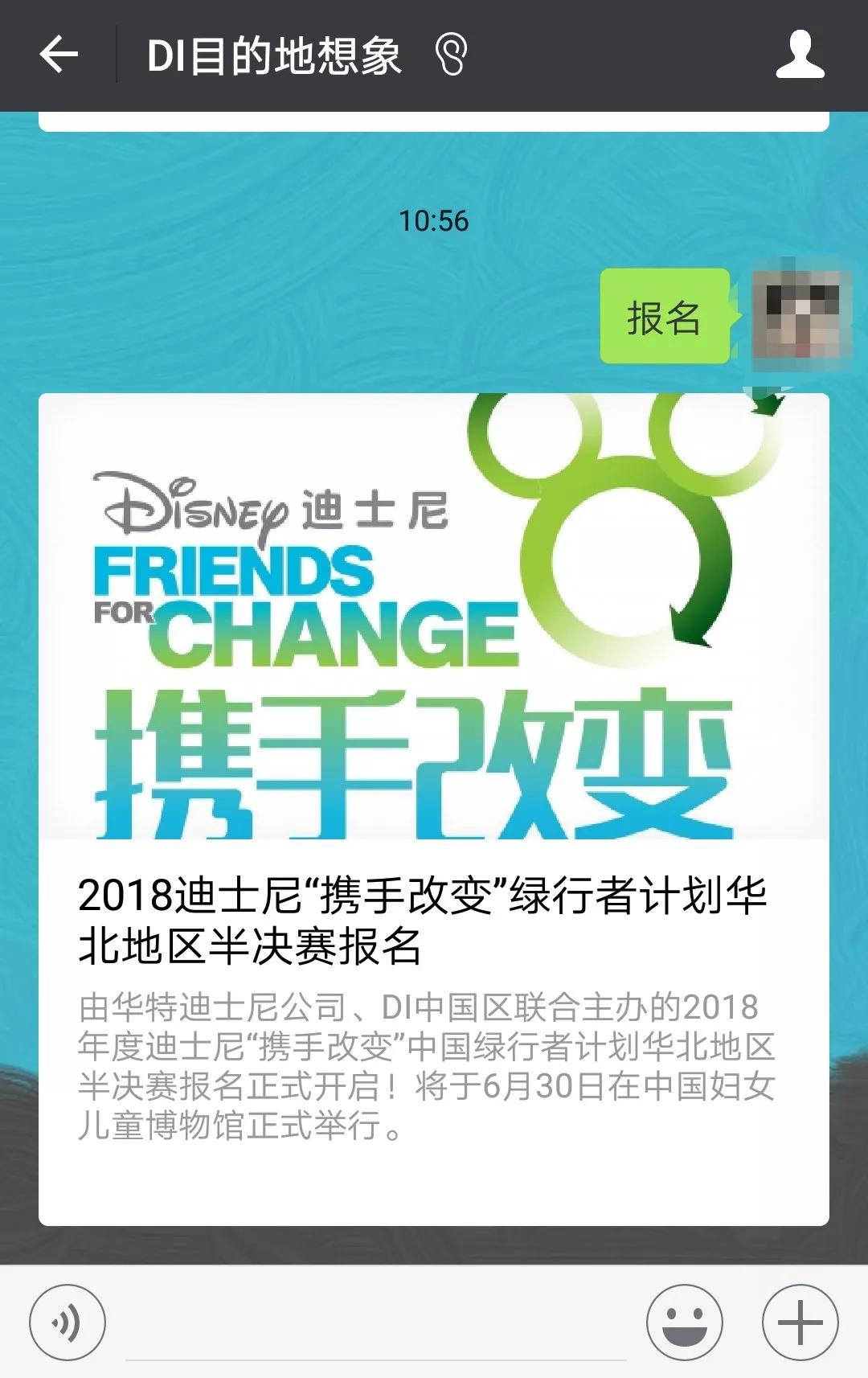The height and width of the screenshot is (1378, 868).
Task: Tap the sender's avatar
Action: tap(801, 315)
